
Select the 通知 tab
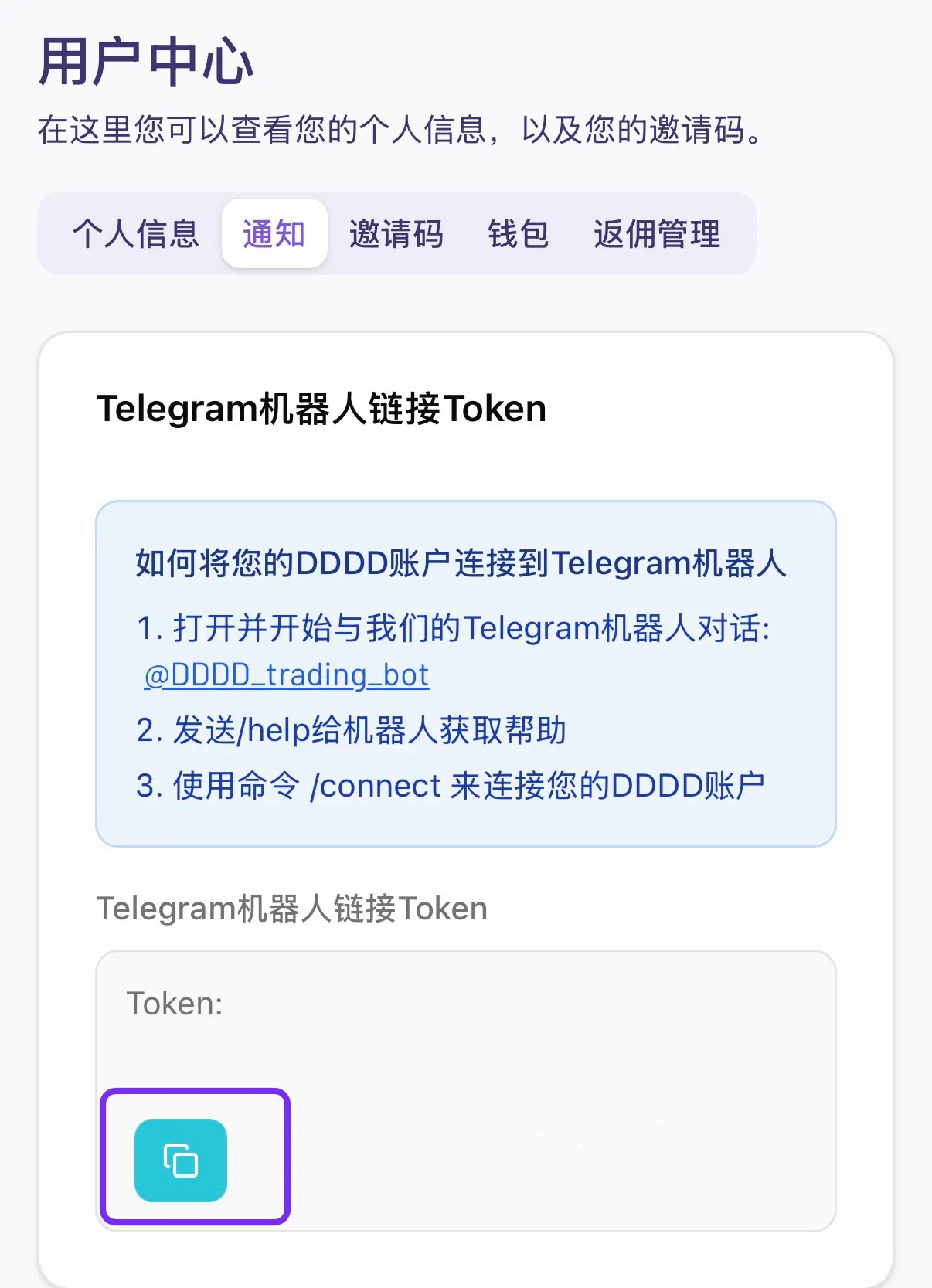click(x=274, y=234)
